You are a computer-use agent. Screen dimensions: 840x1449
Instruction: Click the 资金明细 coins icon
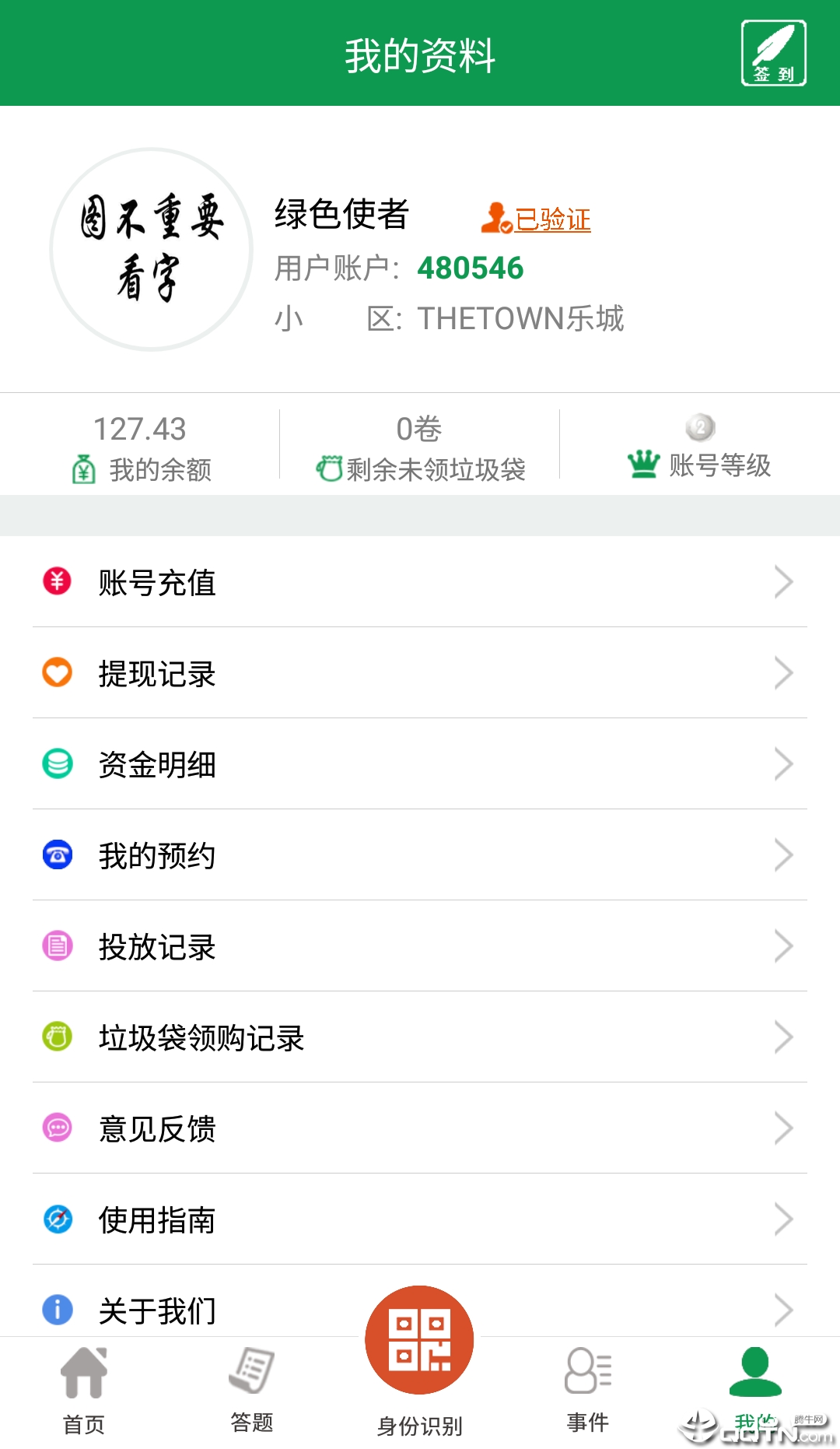55,764
